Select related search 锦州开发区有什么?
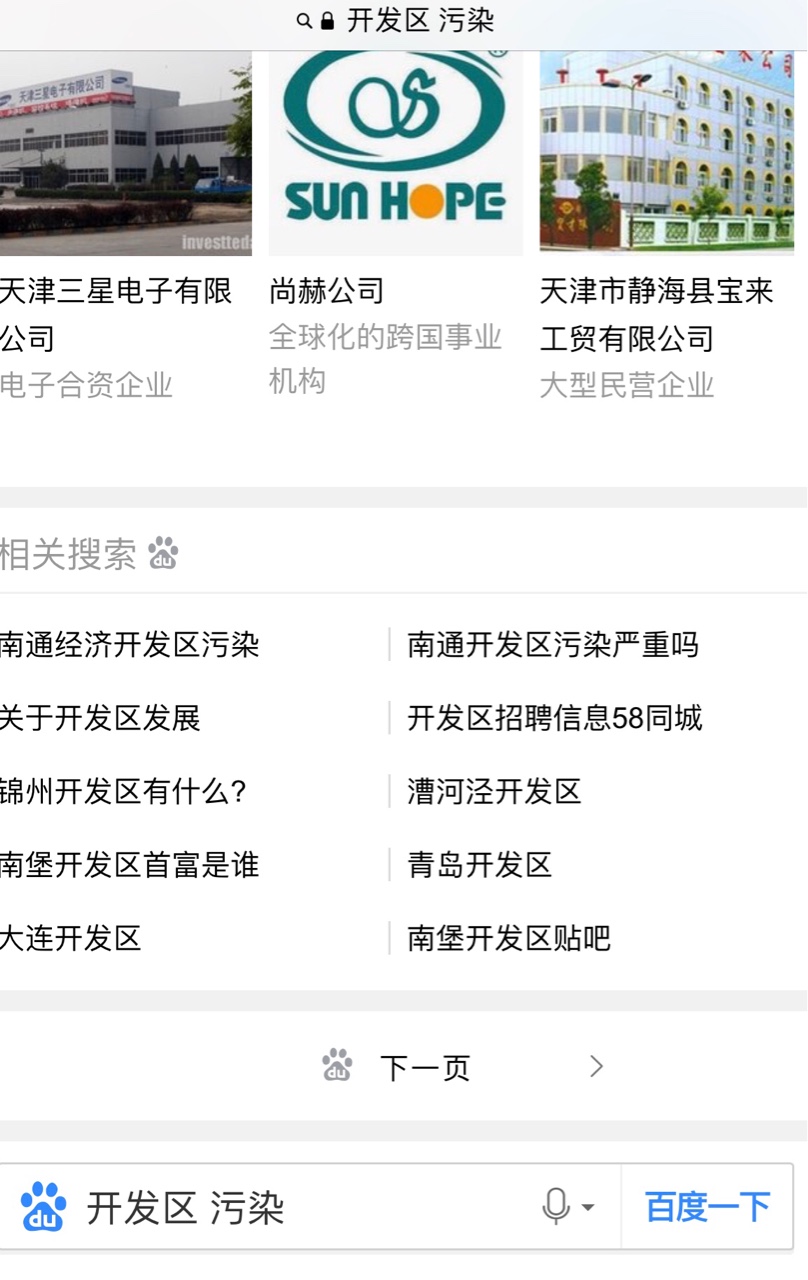This screenshot has height=1280, width=808. pos(123,792)
